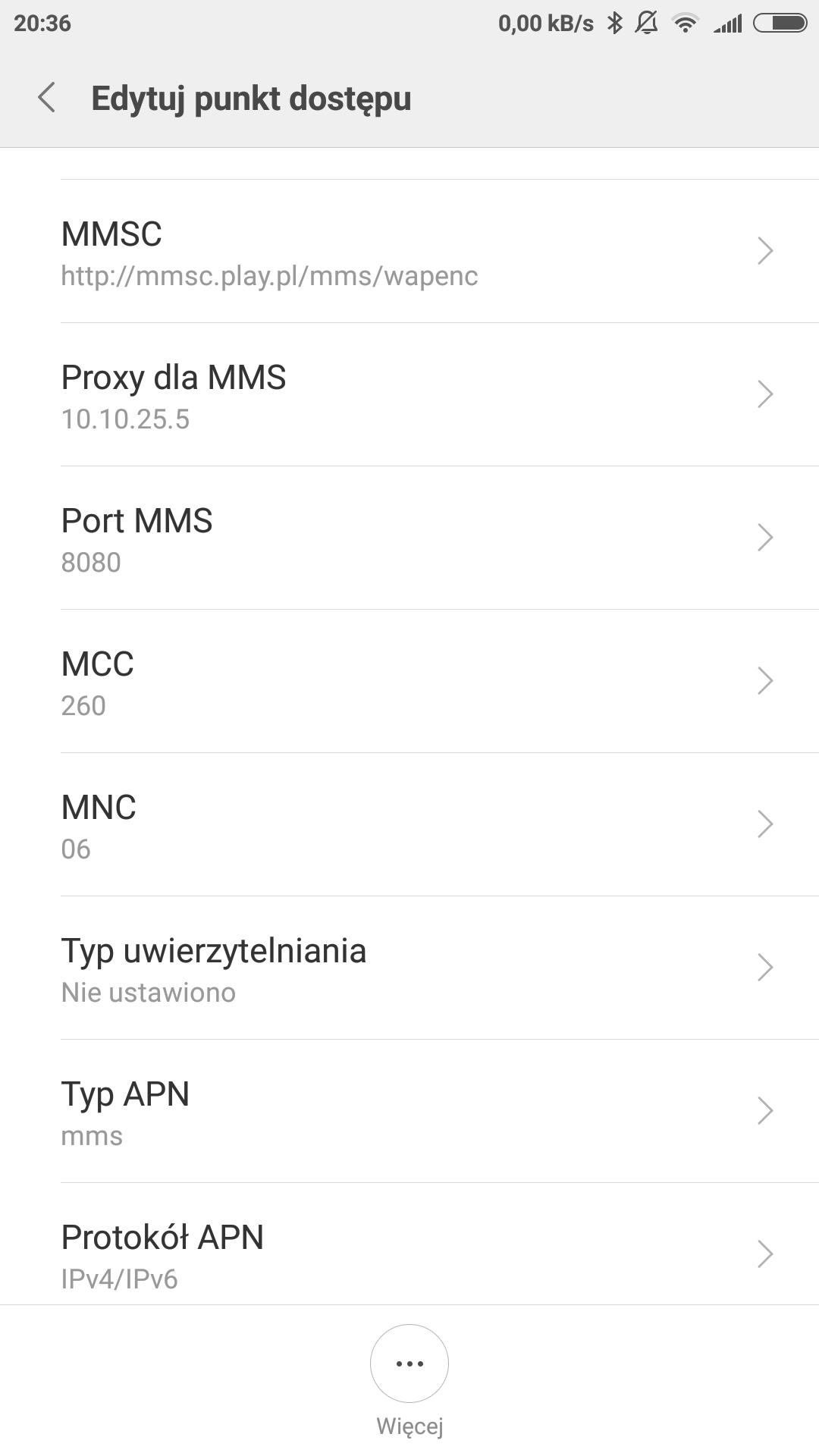Edit the MNC value
This screenshot has width=819, height=1456.
click(x=409, y=825)
